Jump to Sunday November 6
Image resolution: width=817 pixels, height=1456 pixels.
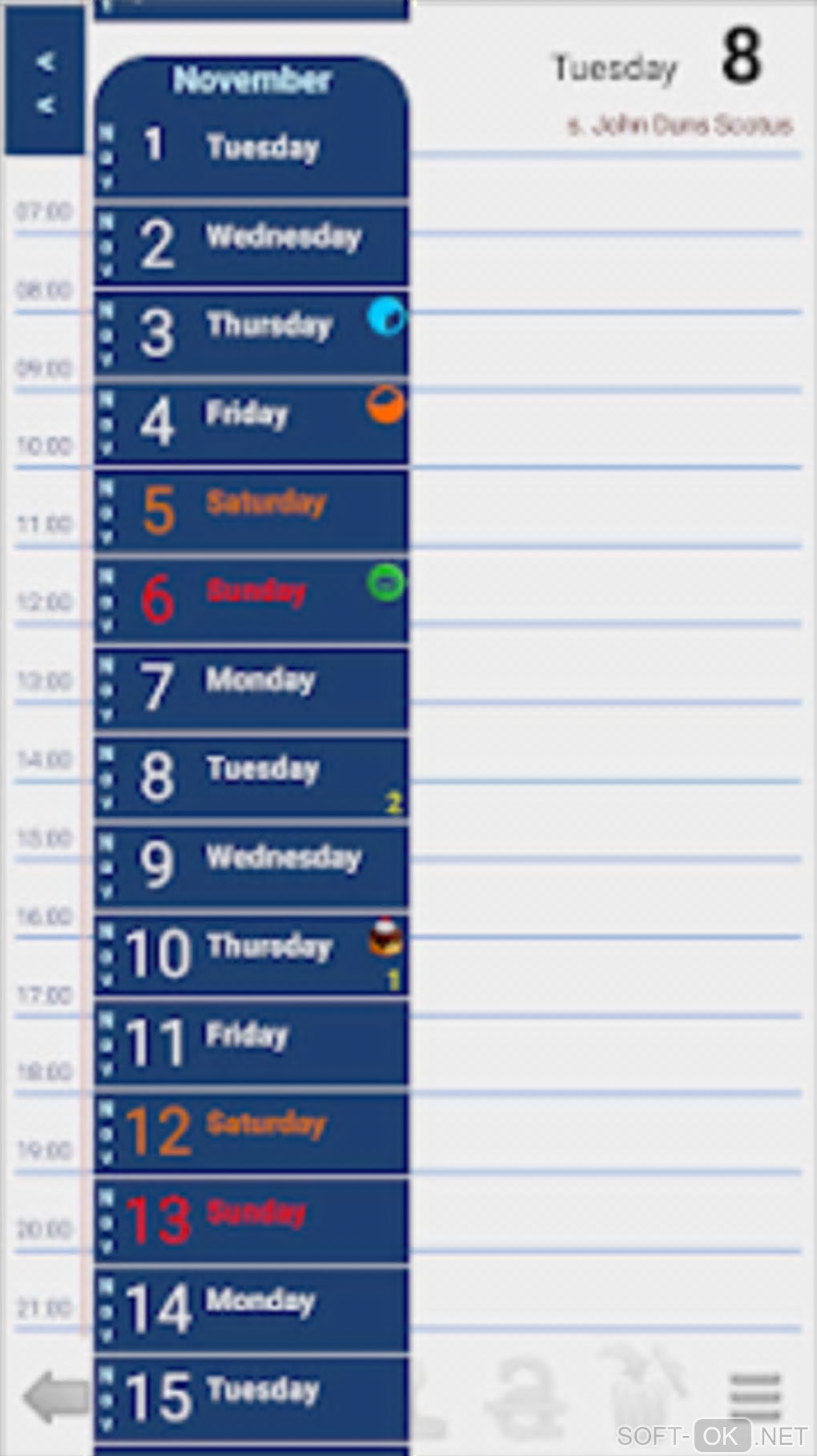click(252, 599)
